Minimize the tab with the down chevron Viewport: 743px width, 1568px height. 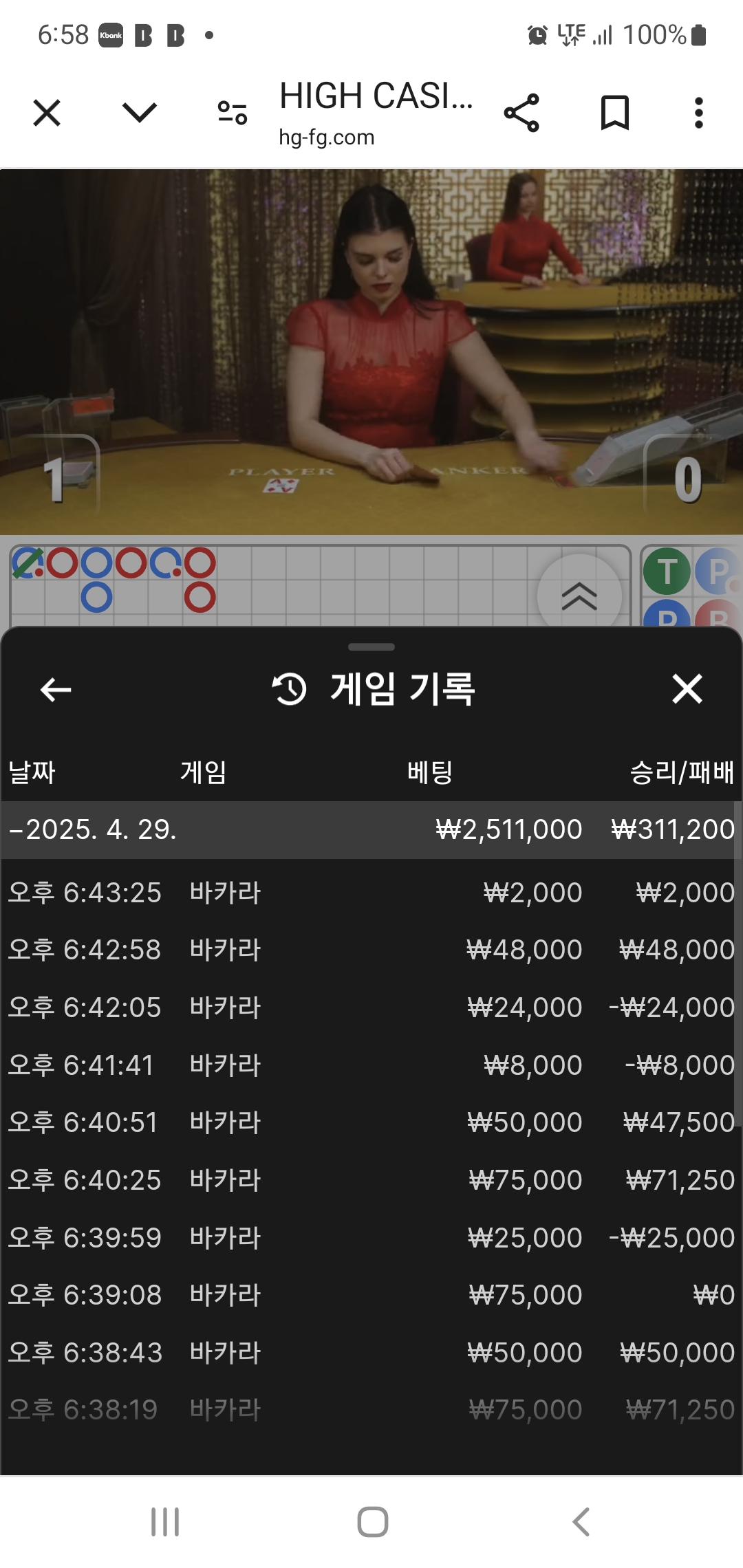140,113
